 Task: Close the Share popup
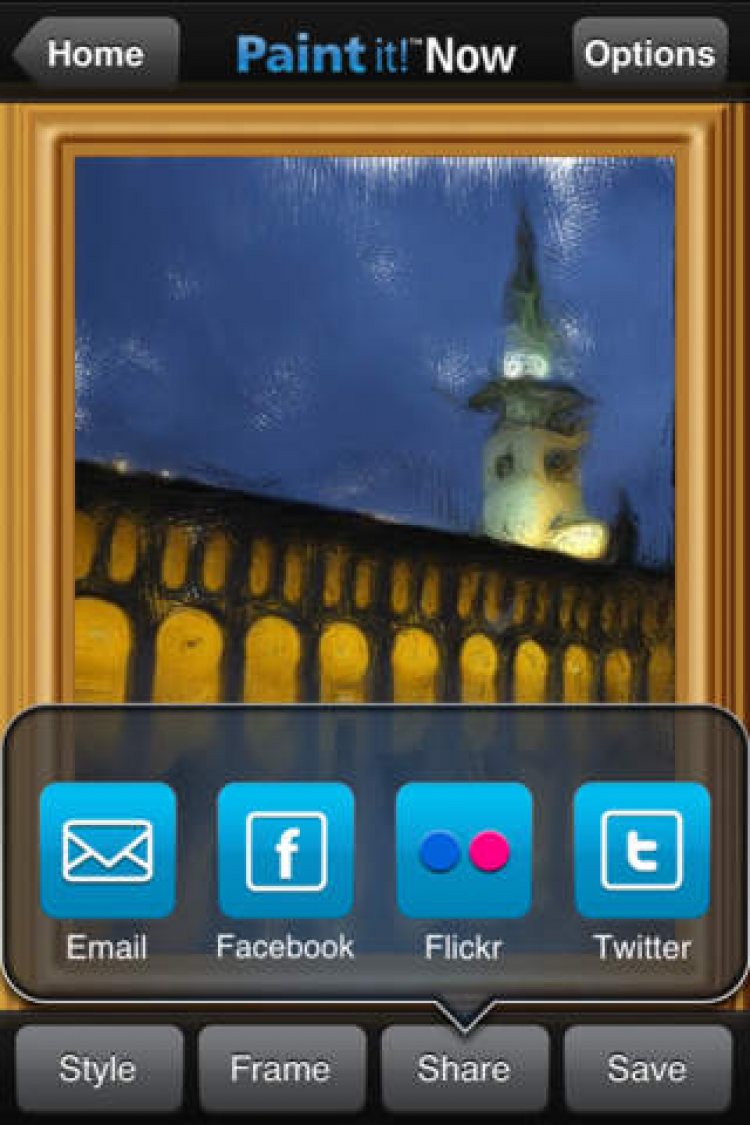point(464,1069)
